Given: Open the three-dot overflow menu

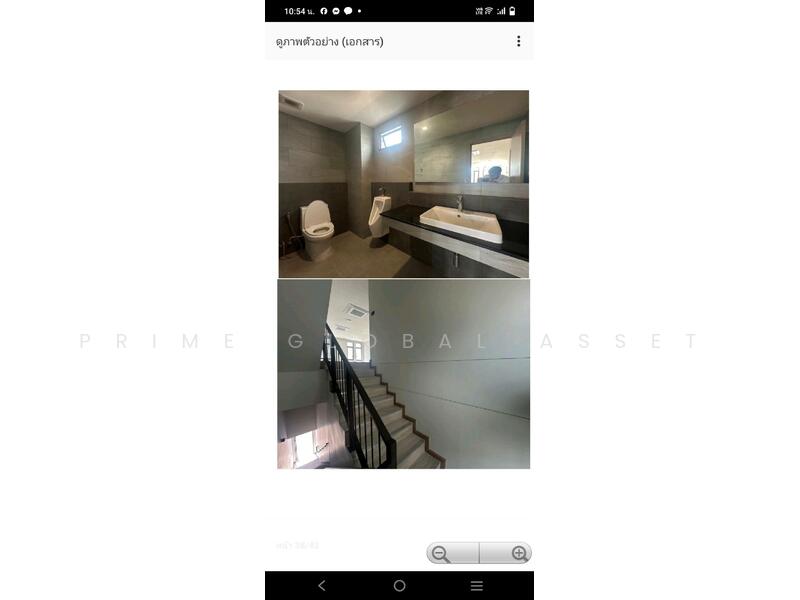Looking at the screenshot, I should (518, 41).
